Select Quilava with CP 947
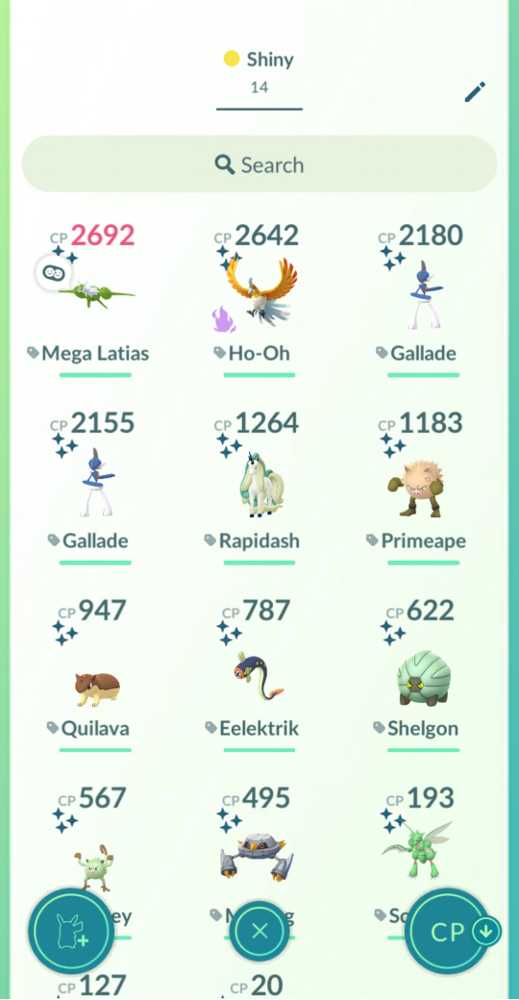Viewport: 519px width, 1000px height. tap(95, 675)
